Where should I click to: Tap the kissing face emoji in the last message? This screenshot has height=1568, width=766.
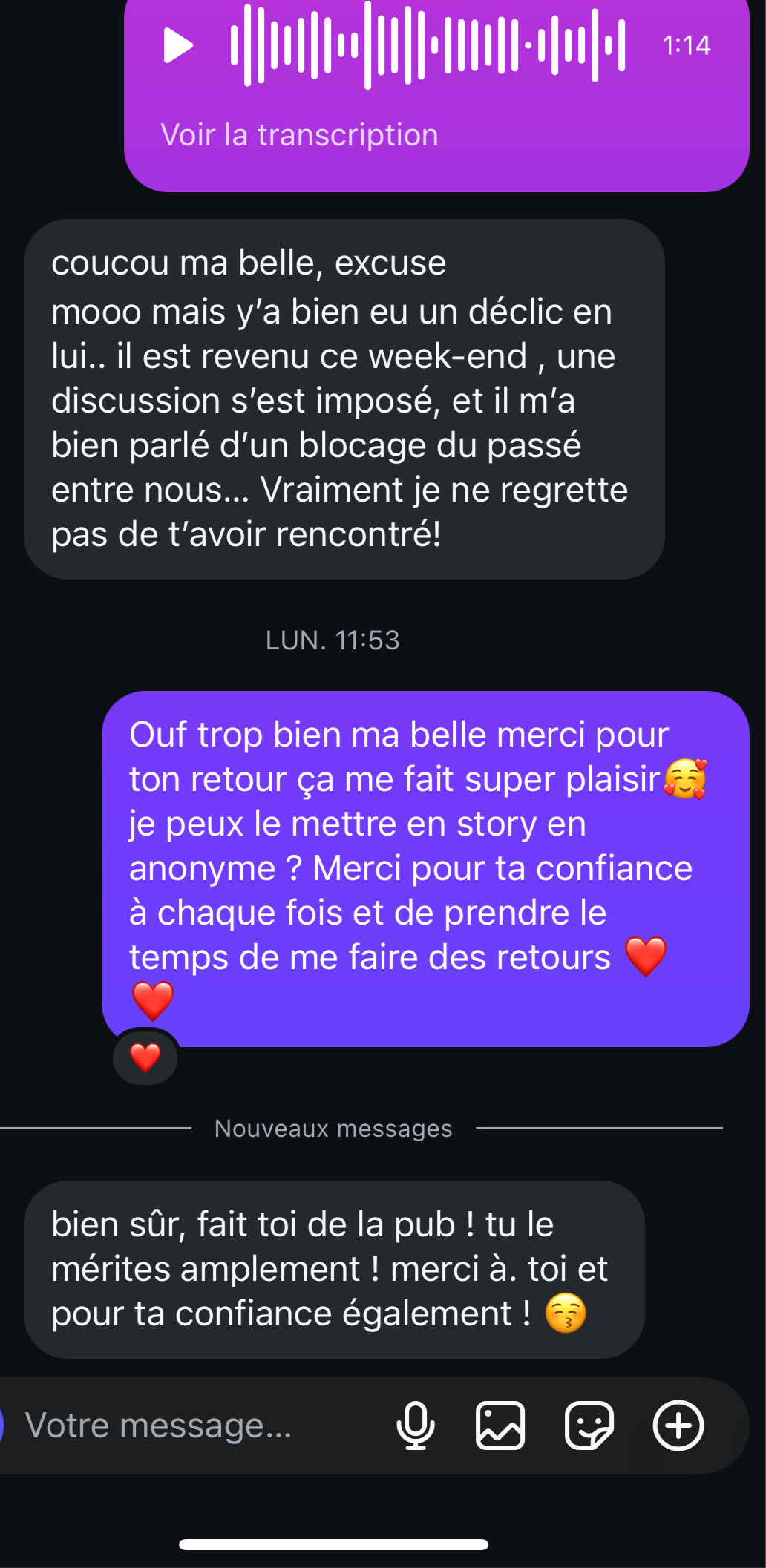click(x=567, y=1313)
